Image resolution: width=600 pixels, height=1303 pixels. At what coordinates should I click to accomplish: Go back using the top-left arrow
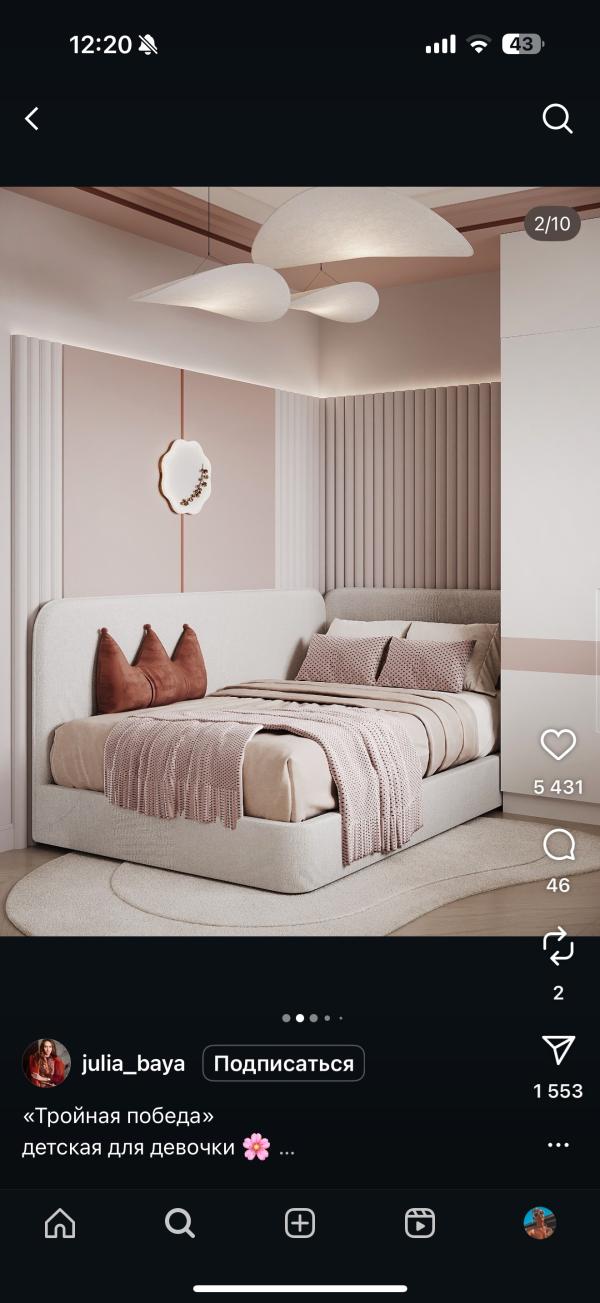[32, 119]
